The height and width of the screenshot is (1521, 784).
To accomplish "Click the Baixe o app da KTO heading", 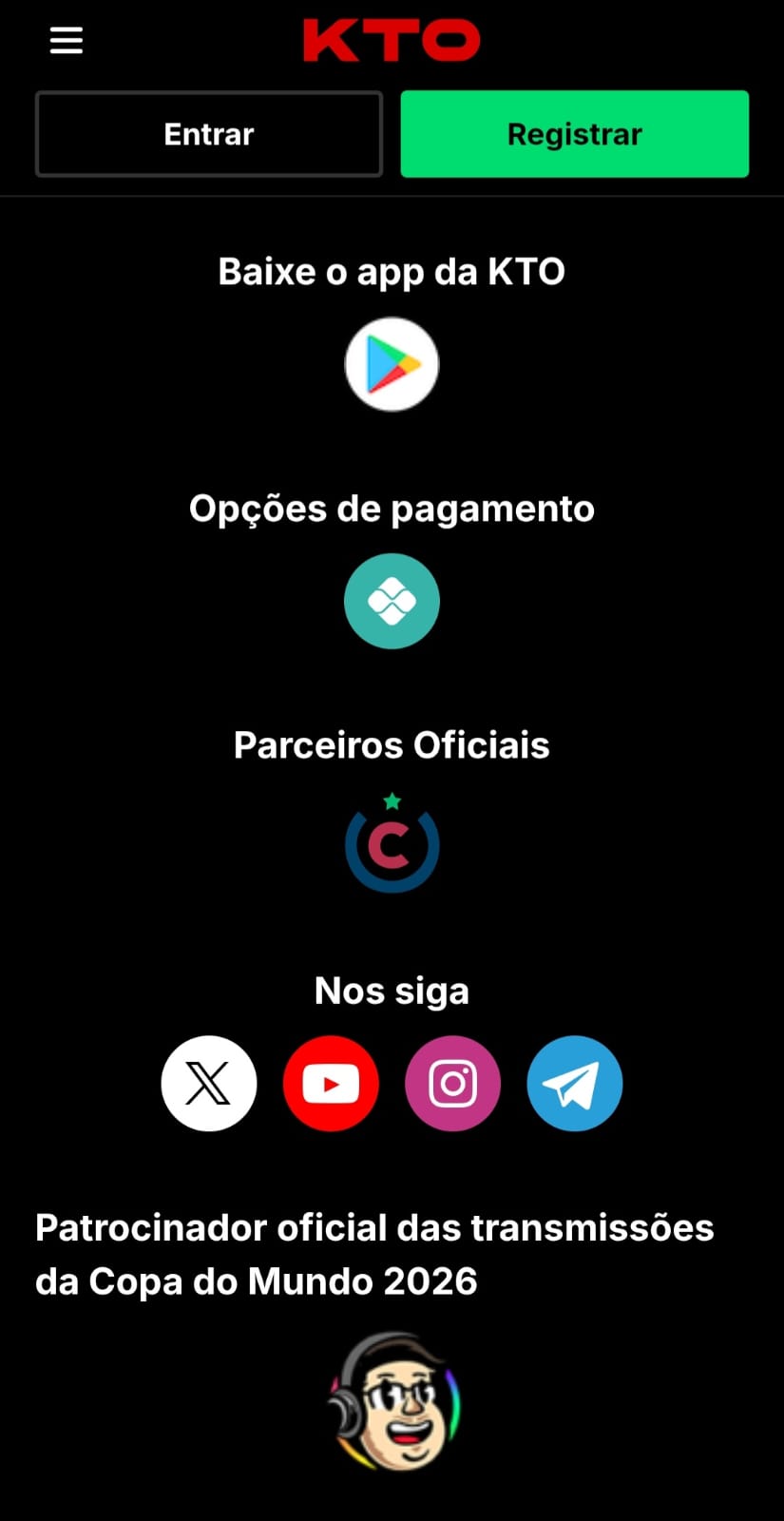I will (392, 271).
